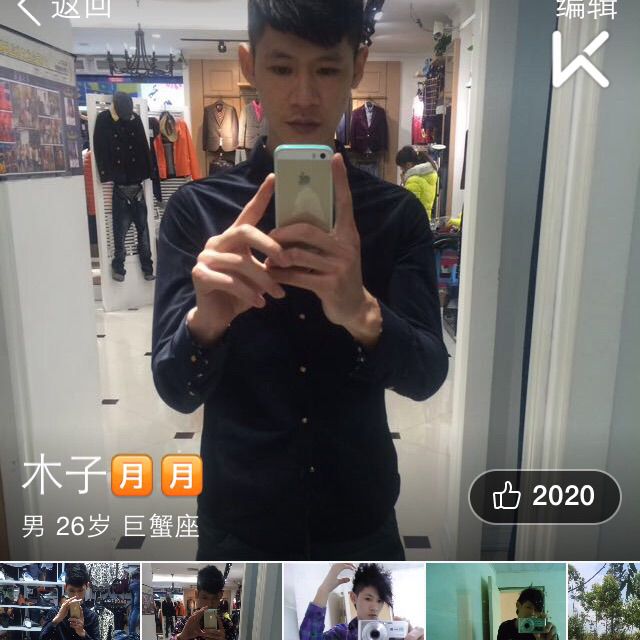Like this profile with the 2020 thumbs-up
The height and width of the screenshot is (640, 640).
point(545,496)
